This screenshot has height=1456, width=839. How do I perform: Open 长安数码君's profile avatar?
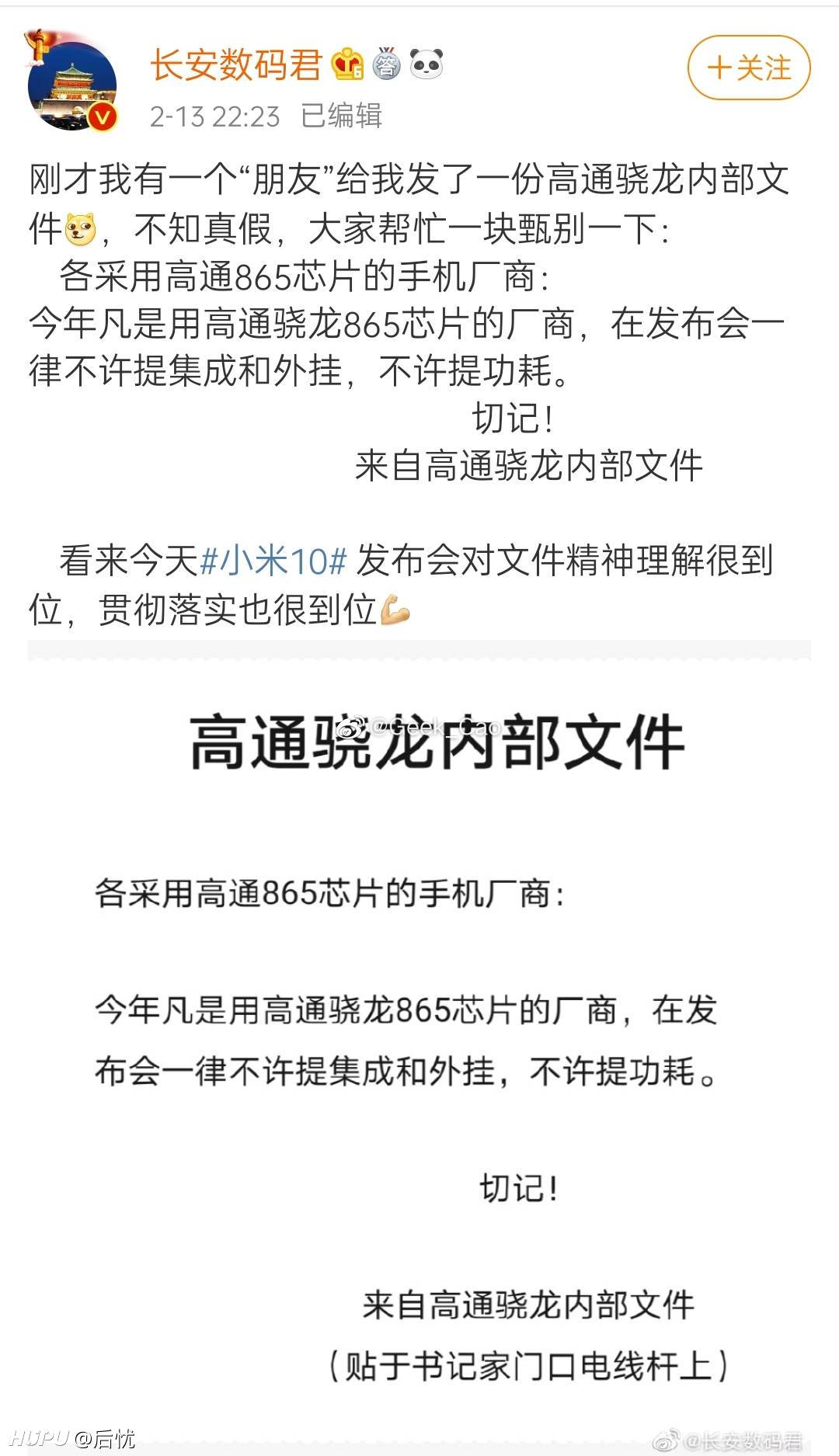(x=72, y=80)
